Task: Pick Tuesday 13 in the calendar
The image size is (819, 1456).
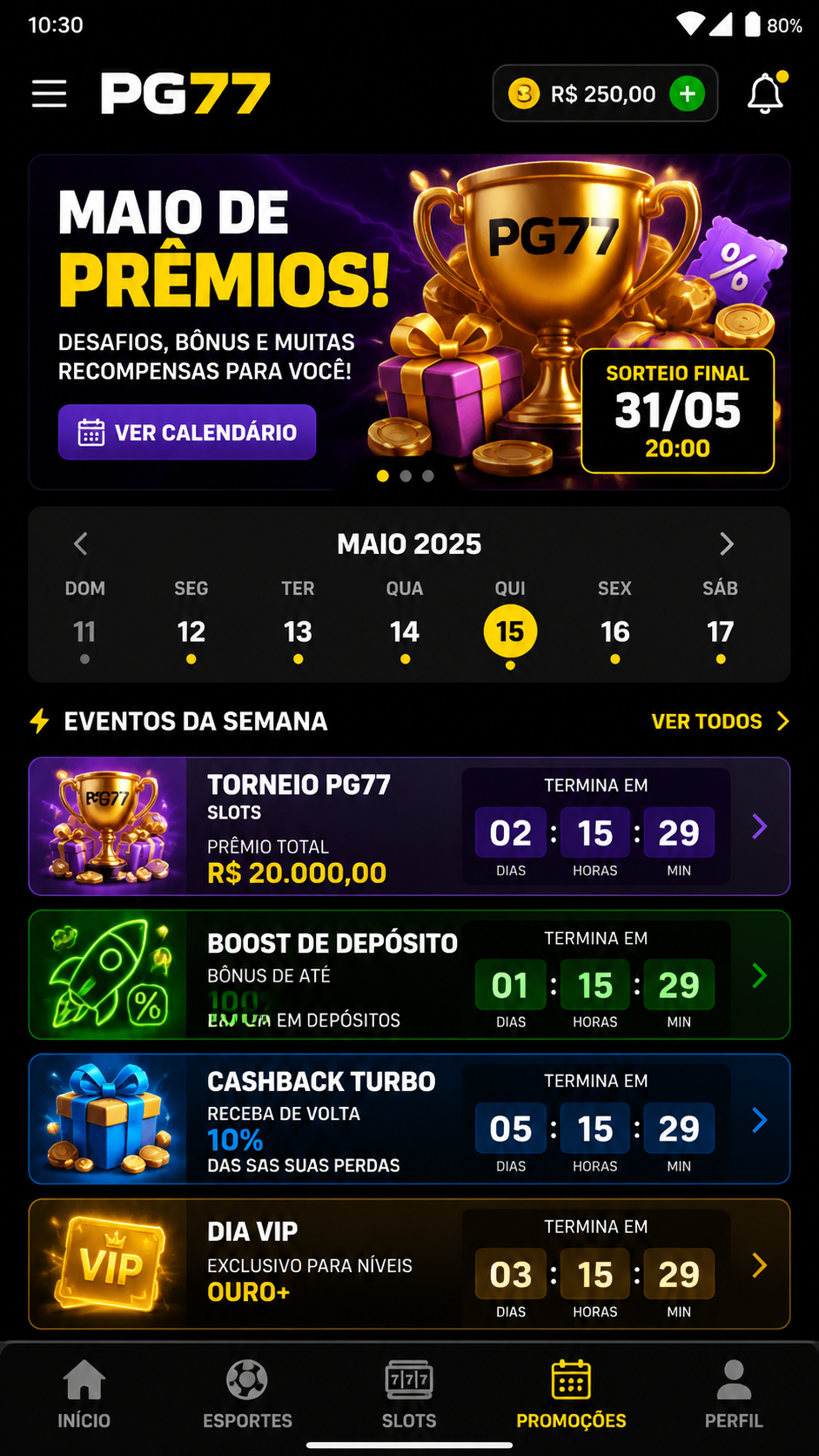Action: click(298, 633)
